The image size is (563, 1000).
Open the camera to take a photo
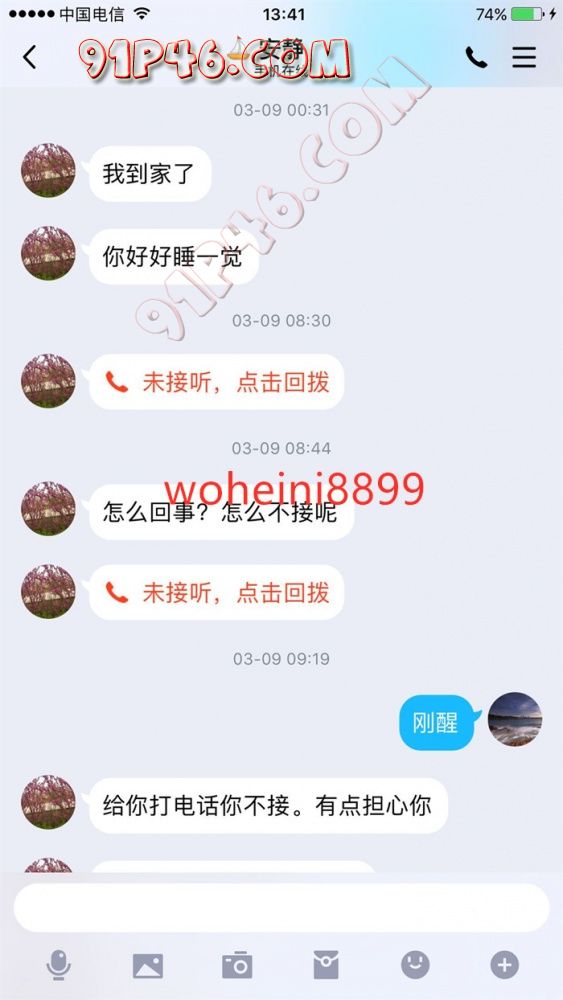tap(237, 965)
